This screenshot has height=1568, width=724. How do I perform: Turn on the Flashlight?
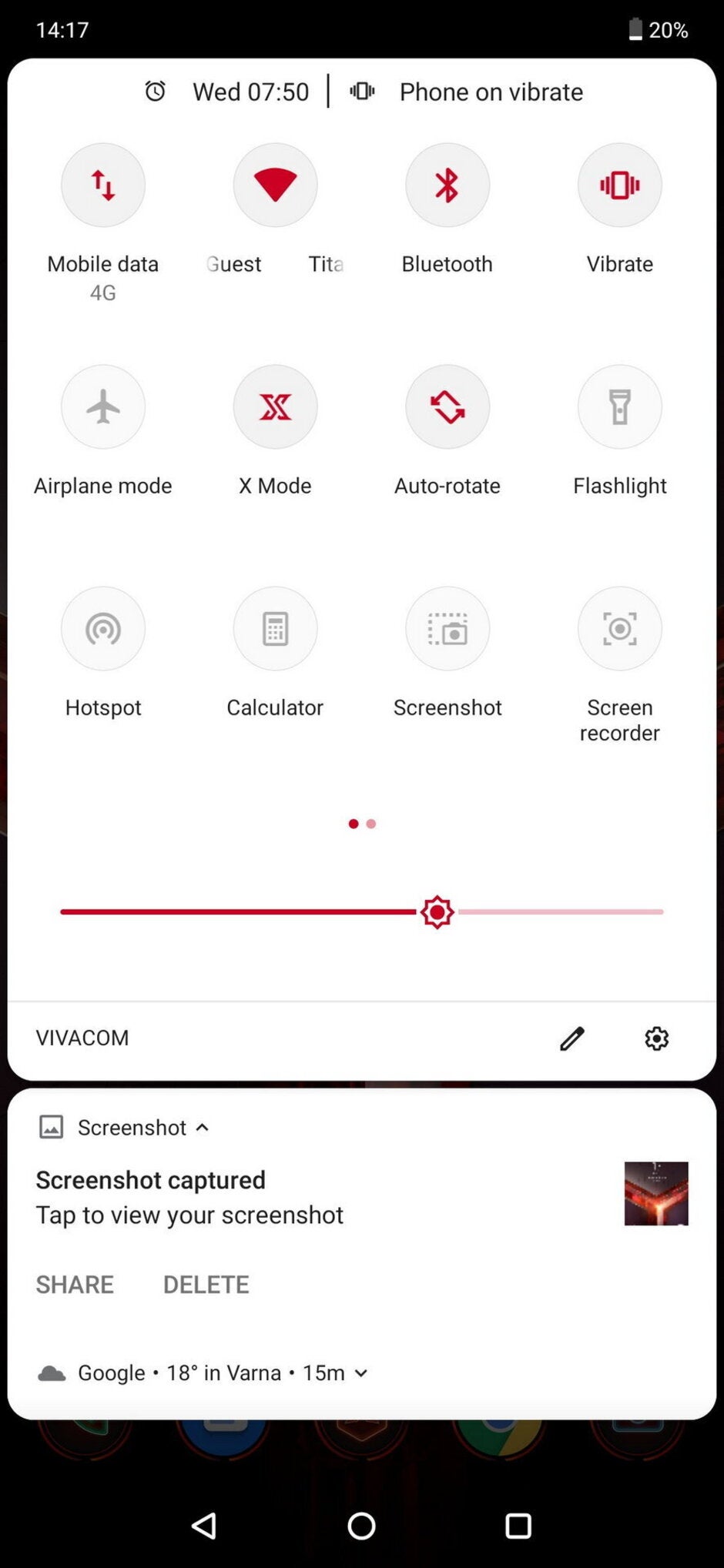click(619, 406)
